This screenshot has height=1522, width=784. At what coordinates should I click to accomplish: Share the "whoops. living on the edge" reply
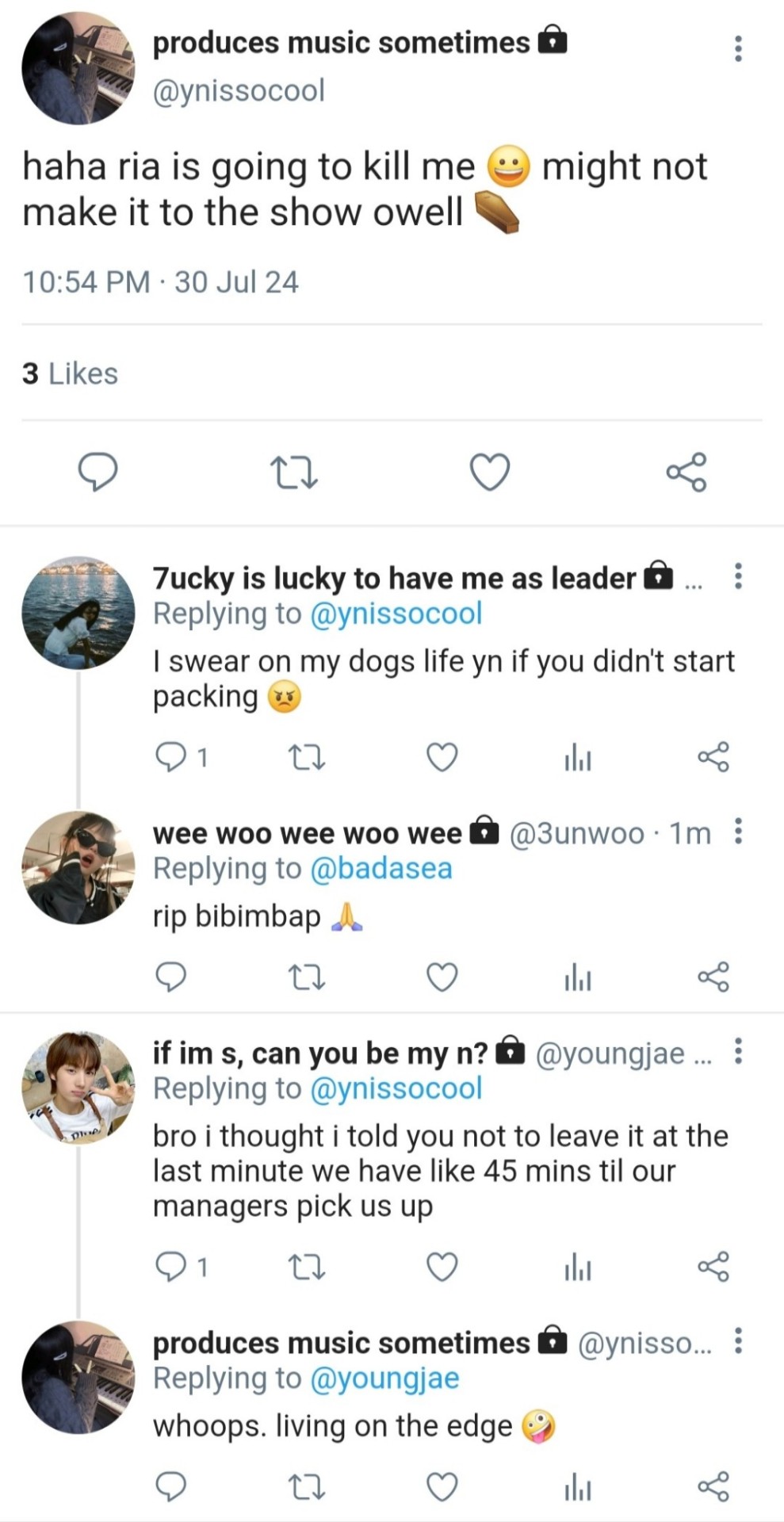[713, 1487]
